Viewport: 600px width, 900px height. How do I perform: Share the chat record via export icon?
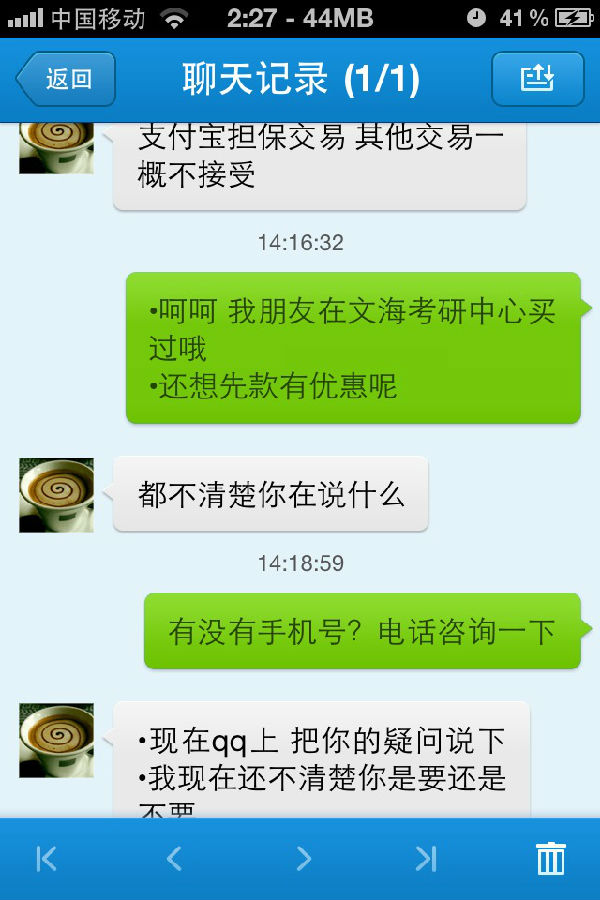click(x=537, y=79)
